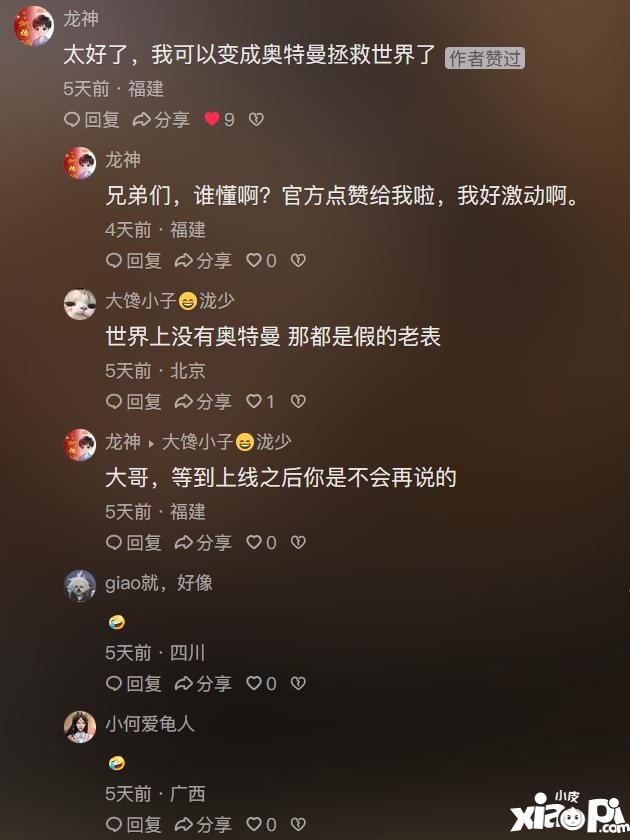Like the comment '大哥，等到上线之后'
Screen dimensions: 630x840
(254, 542)
